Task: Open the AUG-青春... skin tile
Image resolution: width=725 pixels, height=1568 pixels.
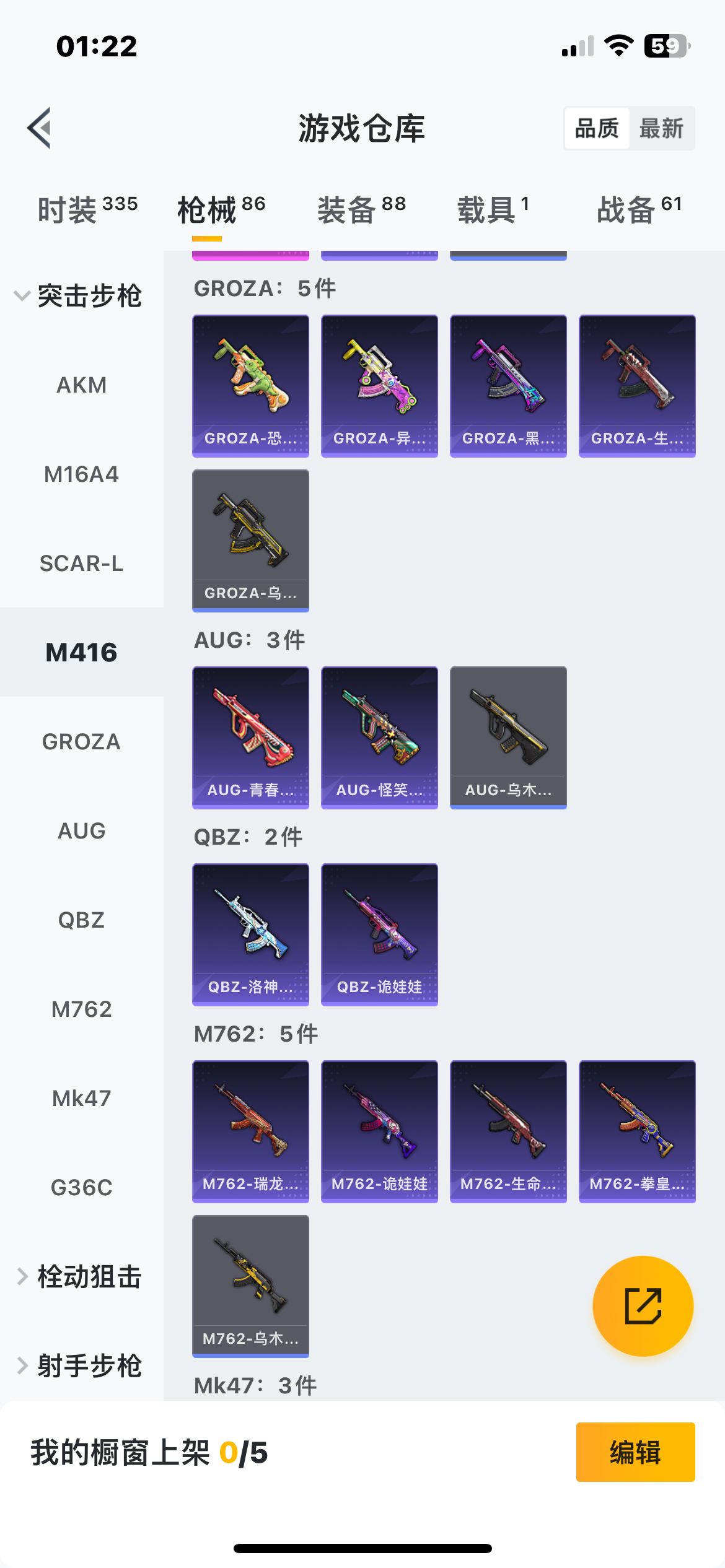Action: click(x=250, y=737)
